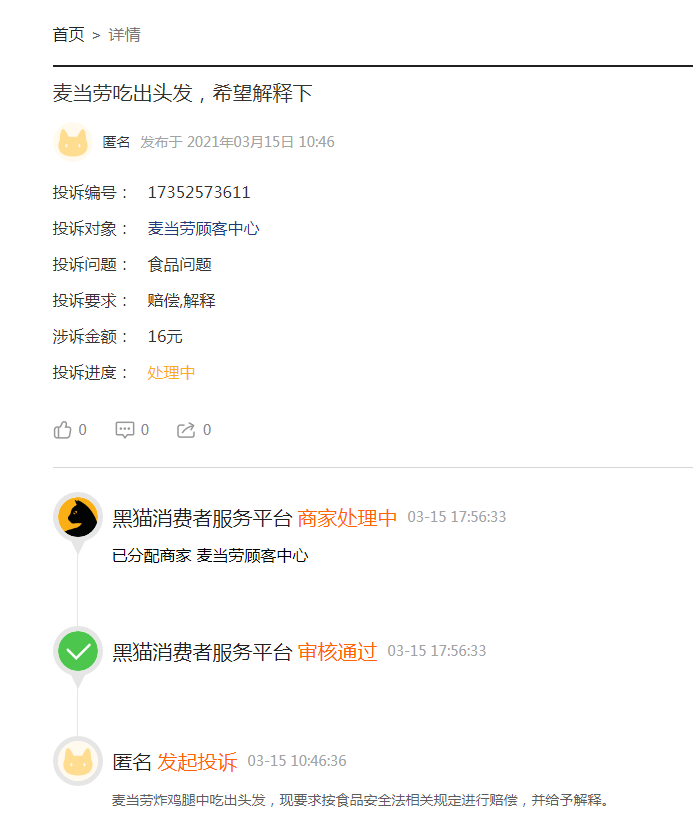Like this complaint with the thumbs-up icon

(x=63, y=430)
